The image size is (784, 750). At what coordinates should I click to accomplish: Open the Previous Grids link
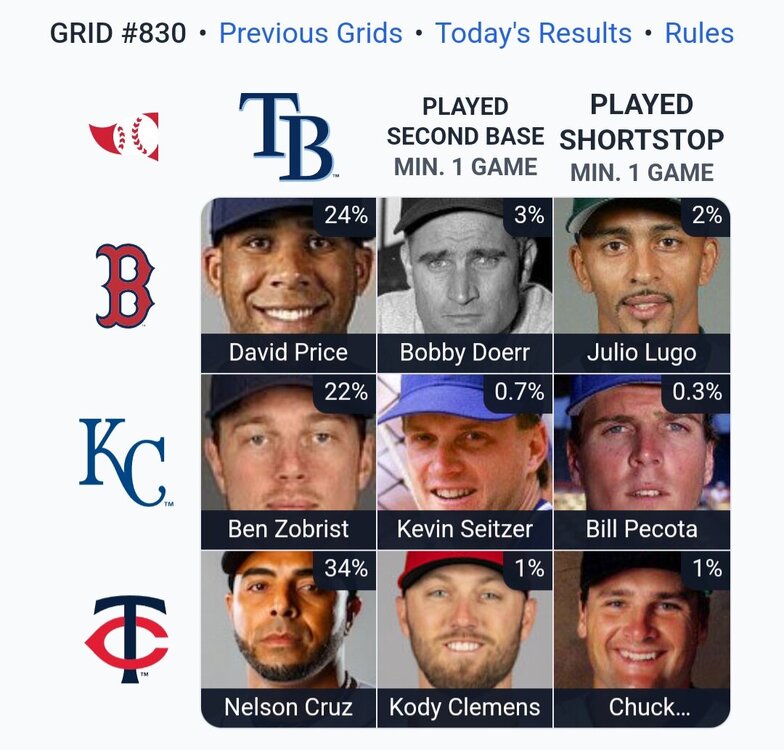310,33
